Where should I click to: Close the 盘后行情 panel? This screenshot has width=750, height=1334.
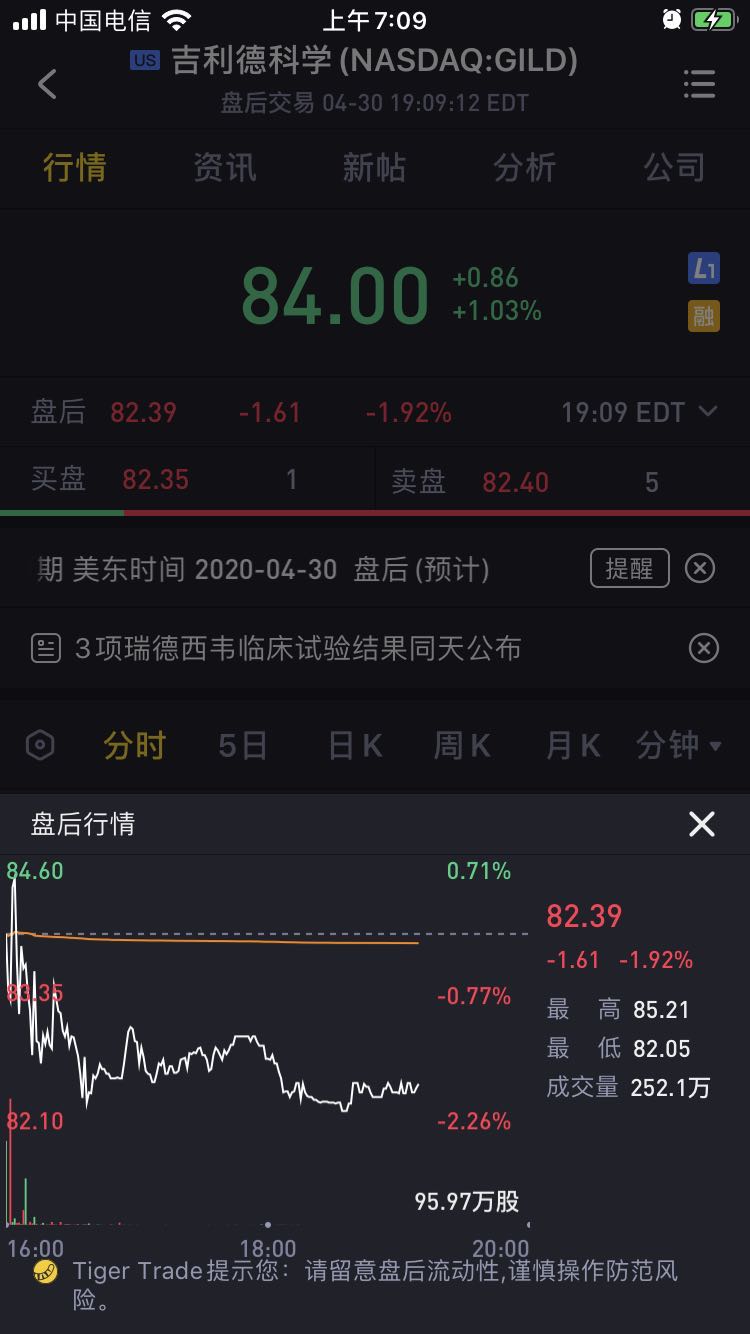(x=702, y=824)
